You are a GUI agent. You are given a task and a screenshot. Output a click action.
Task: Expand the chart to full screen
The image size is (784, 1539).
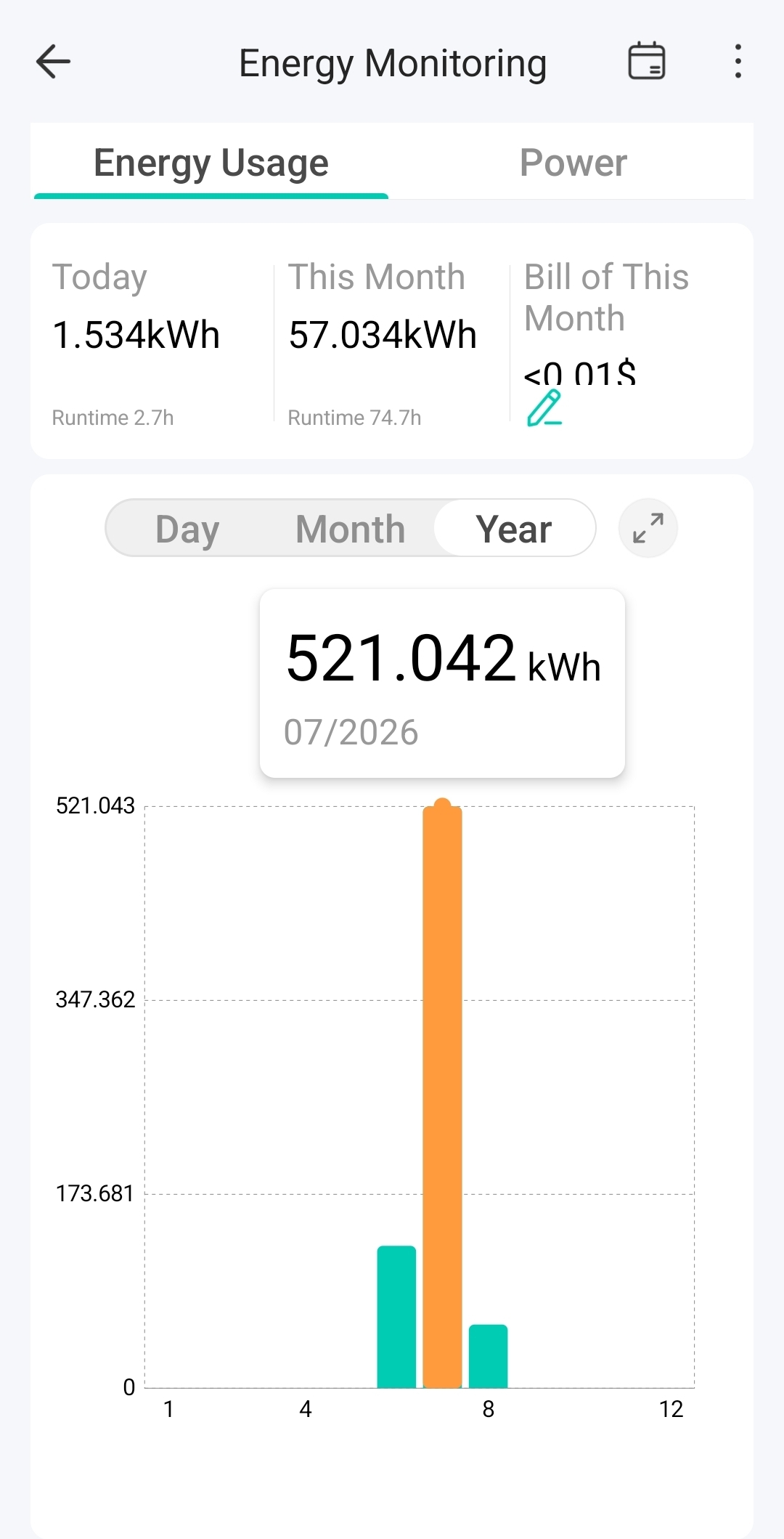point(648,528)
